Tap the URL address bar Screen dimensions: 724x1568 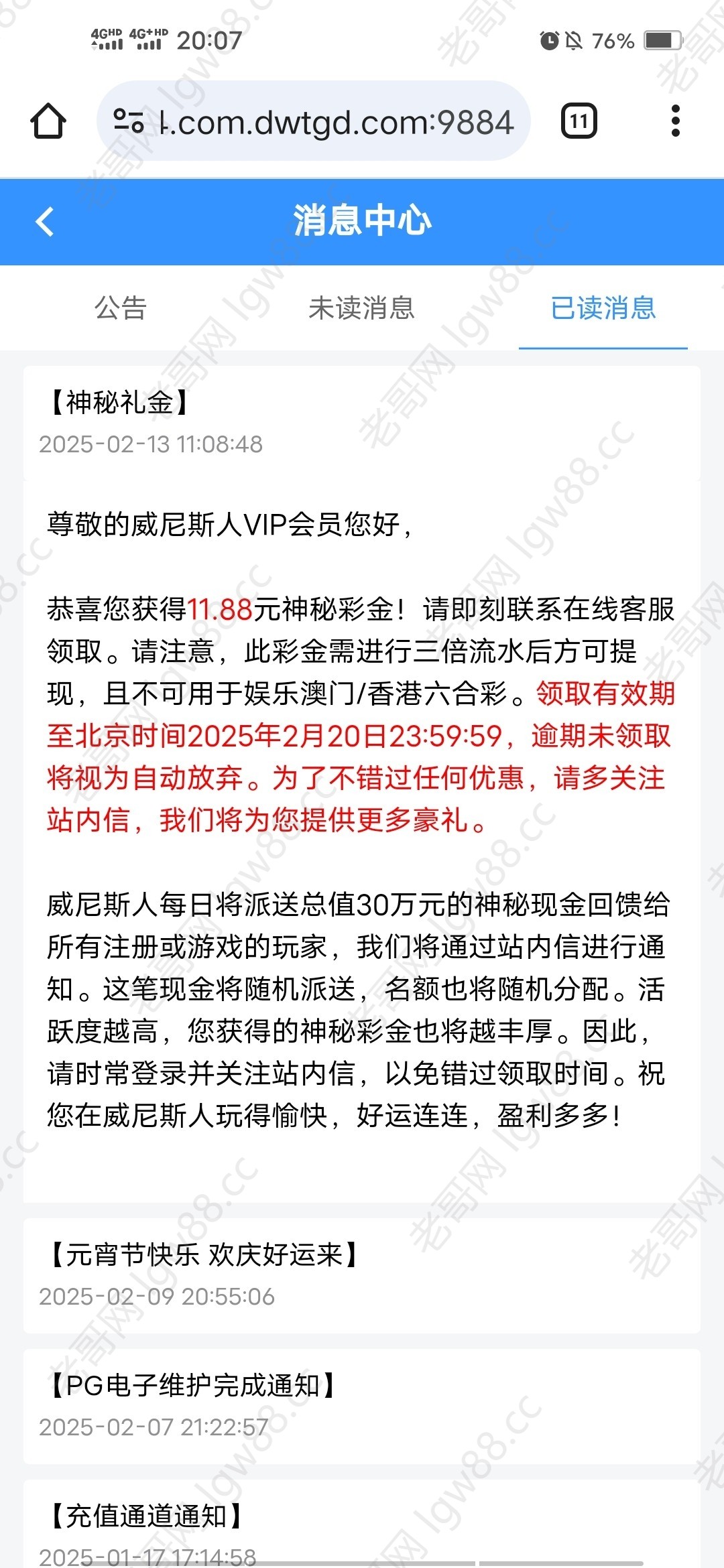[335, 121]
